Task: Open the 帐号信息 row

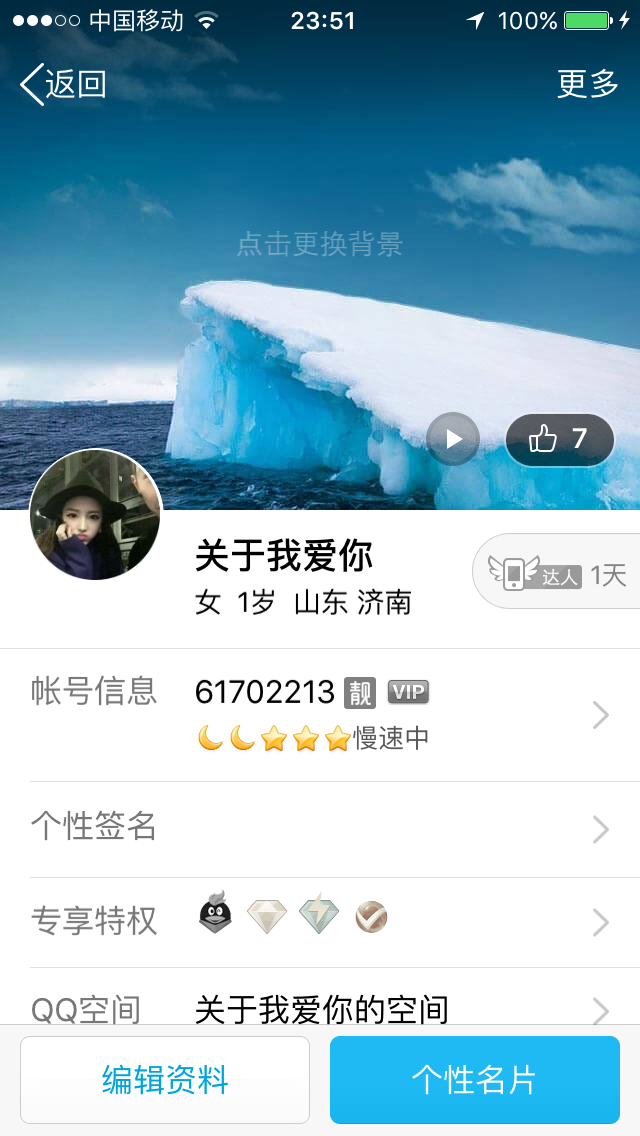Action: pos(320,715)
